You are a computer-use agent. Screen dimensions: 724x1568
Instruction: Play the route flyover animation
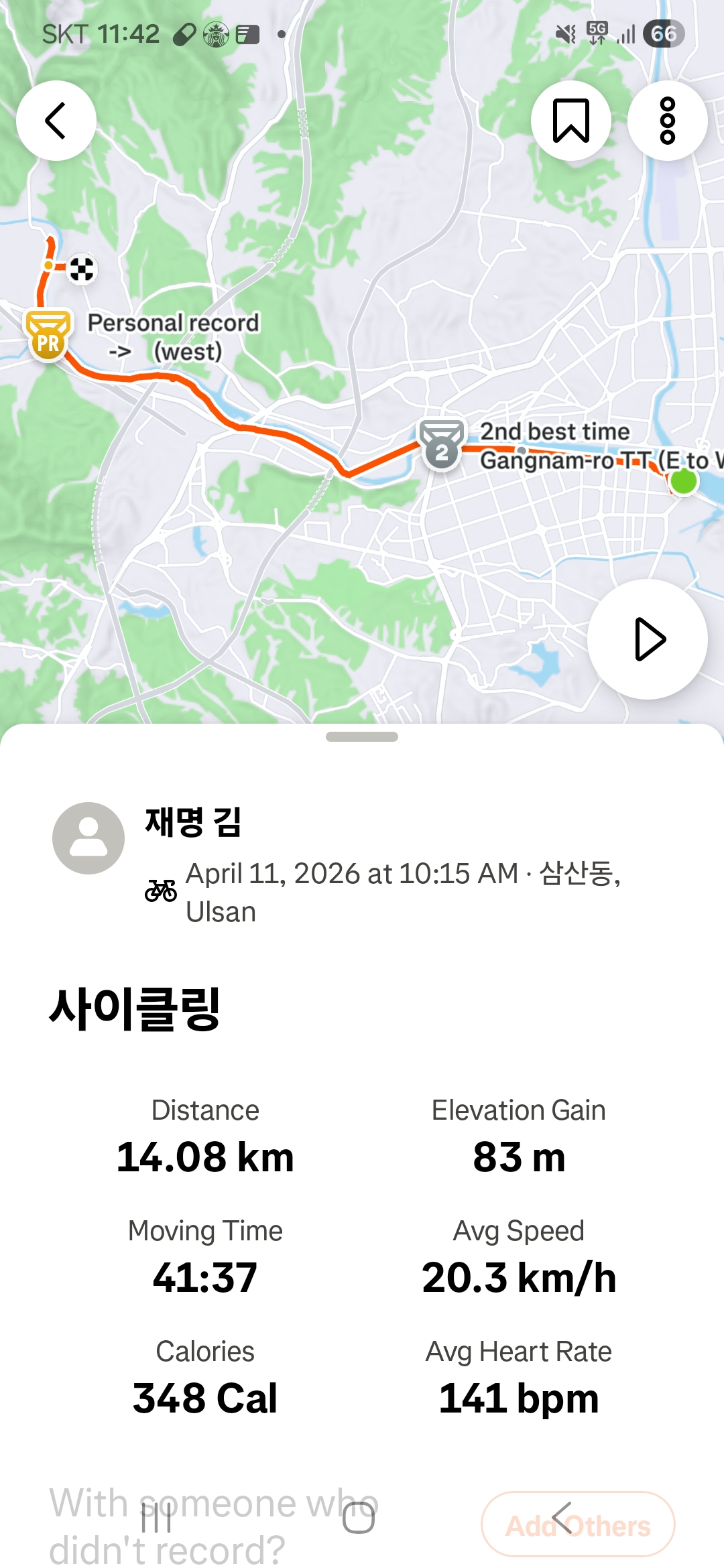click(648, 639)
